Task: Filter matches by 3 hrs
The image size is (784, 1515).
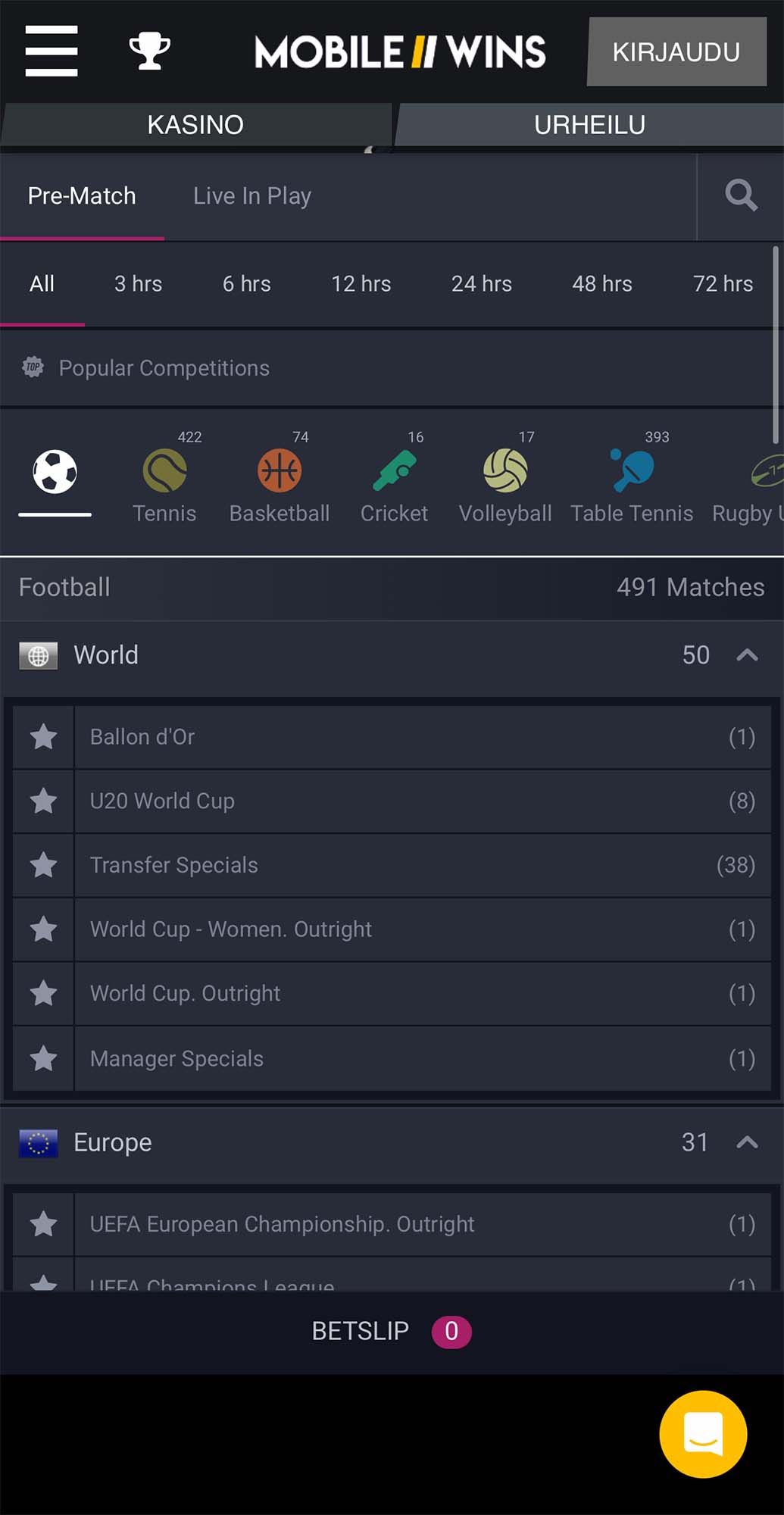Action: tap(138, 284)
